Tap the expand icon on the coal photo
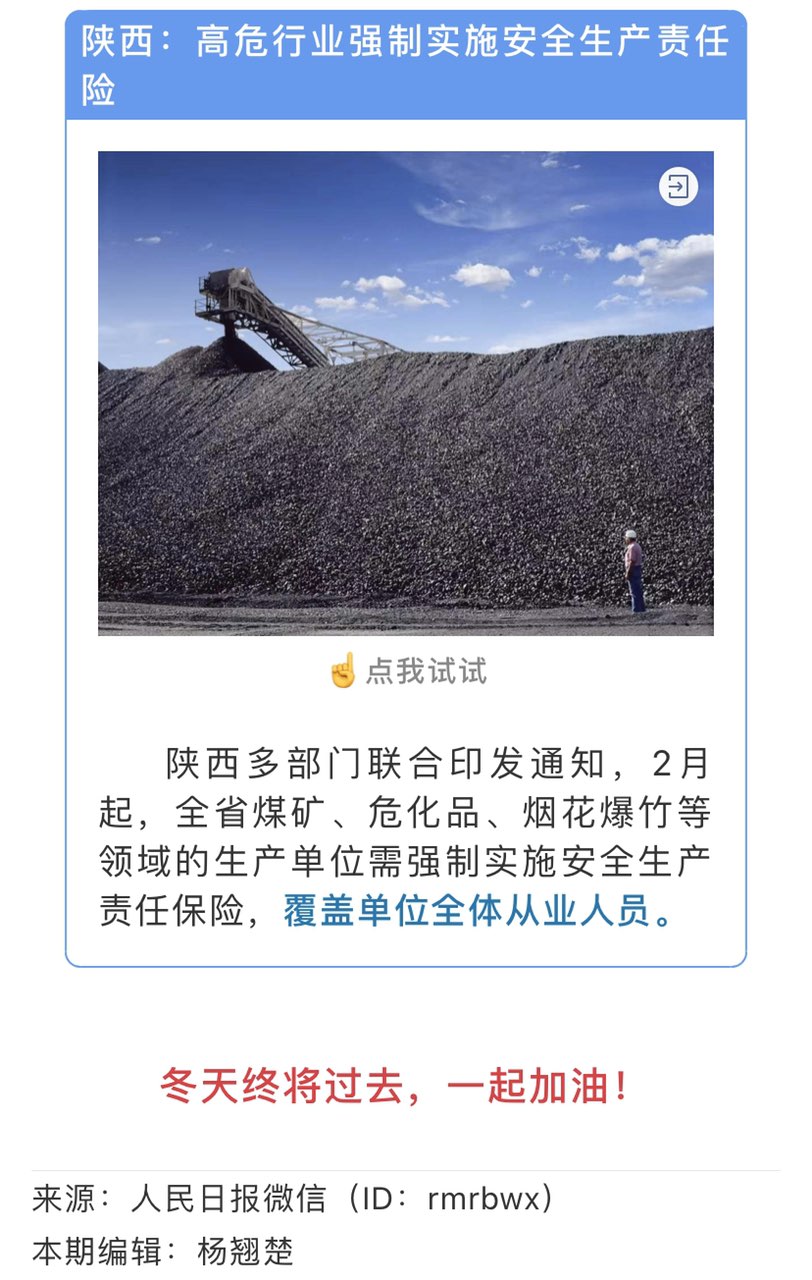 pos(678,187)
